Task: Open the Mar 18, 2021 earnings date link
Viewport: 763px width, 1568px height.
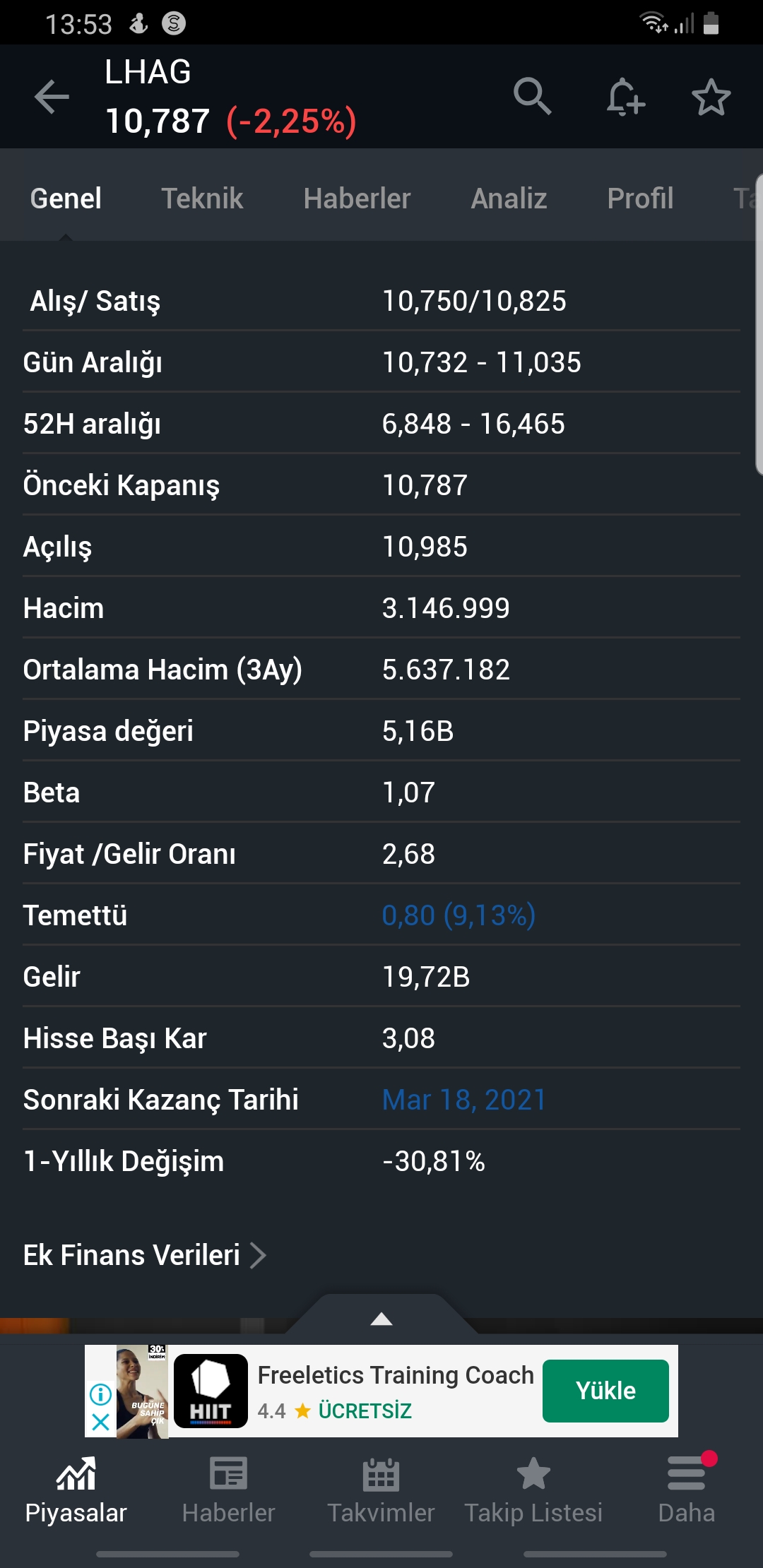Action: click(464, 1100)
